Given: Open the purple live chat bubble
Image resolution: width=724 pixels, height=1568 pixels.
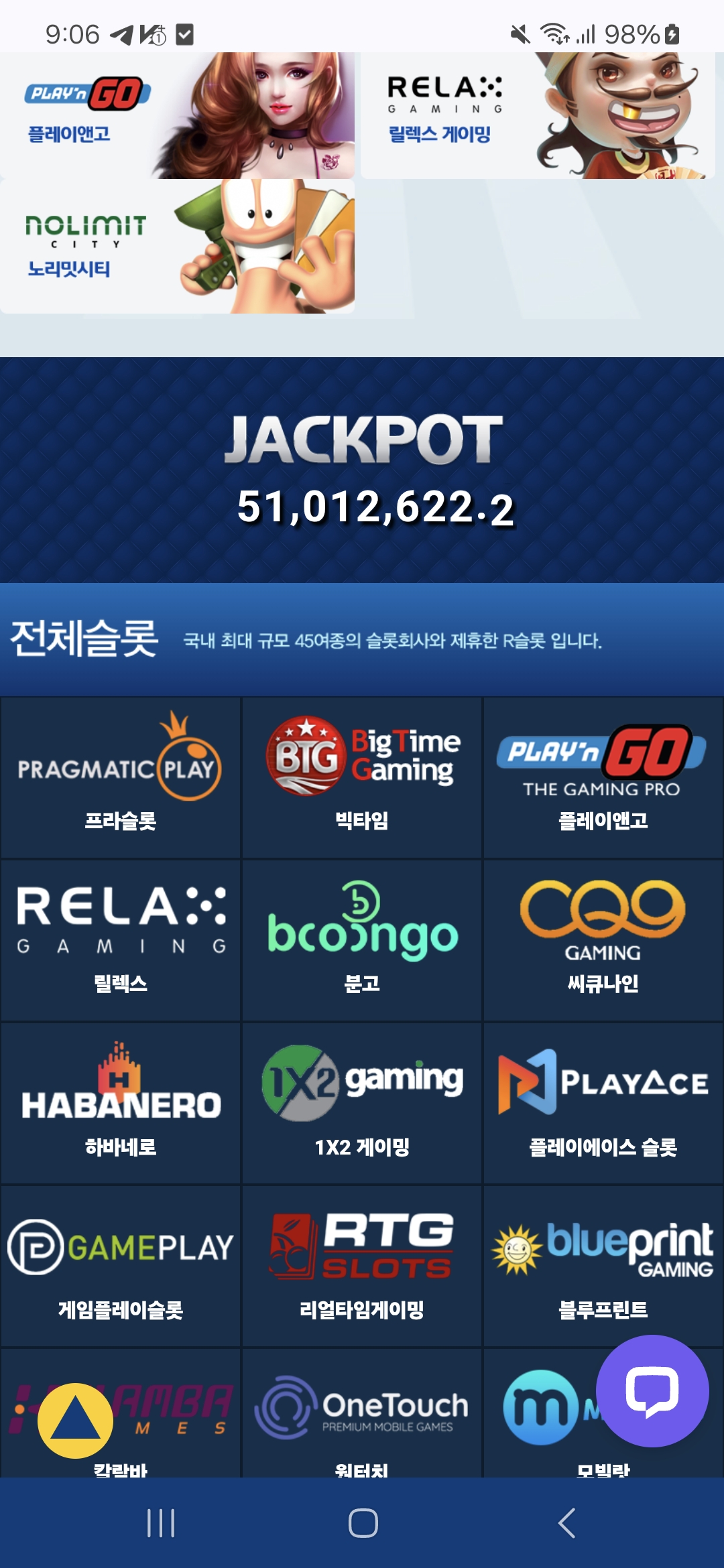Looking at the screenshot, I should coord(652,1391).
